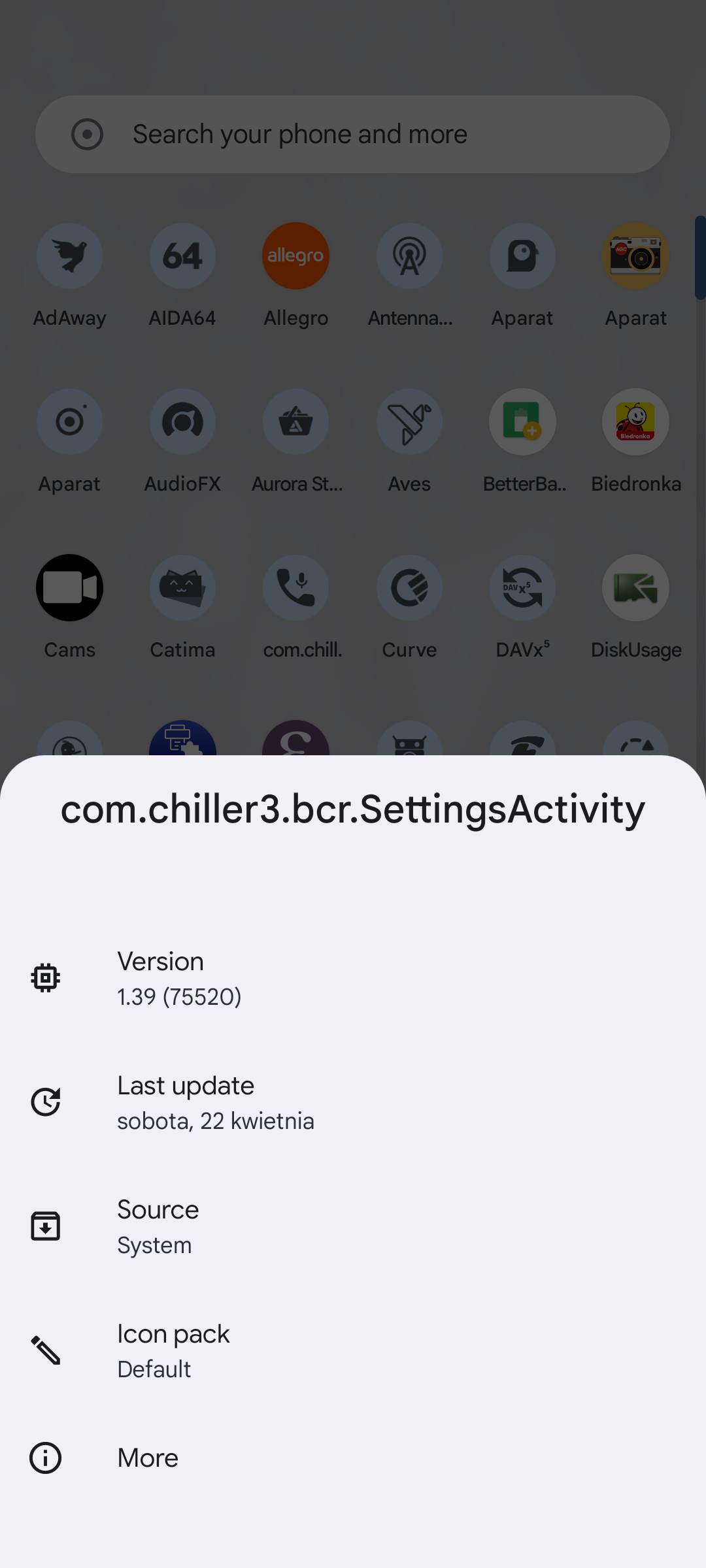The height and width of the screenshot is (1568, 706).
Task: Open BetterBattery app
Action: (522, 422)
